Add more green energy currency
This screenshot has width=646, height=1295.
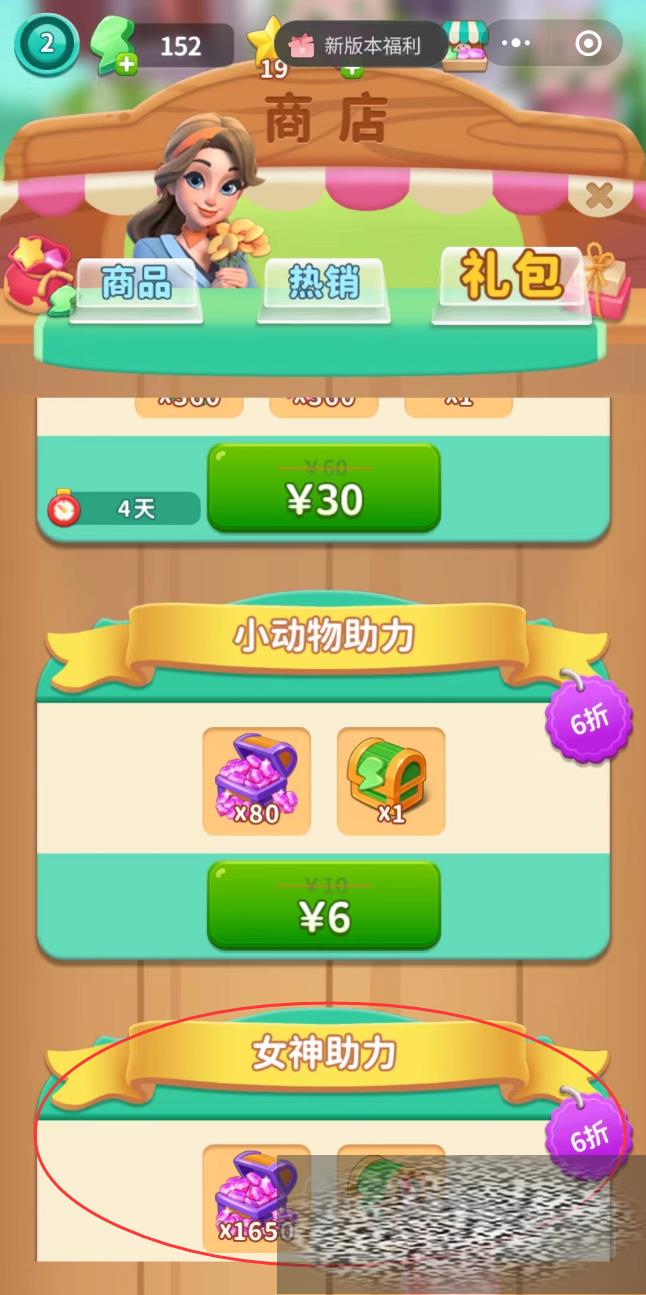[127, 65]
